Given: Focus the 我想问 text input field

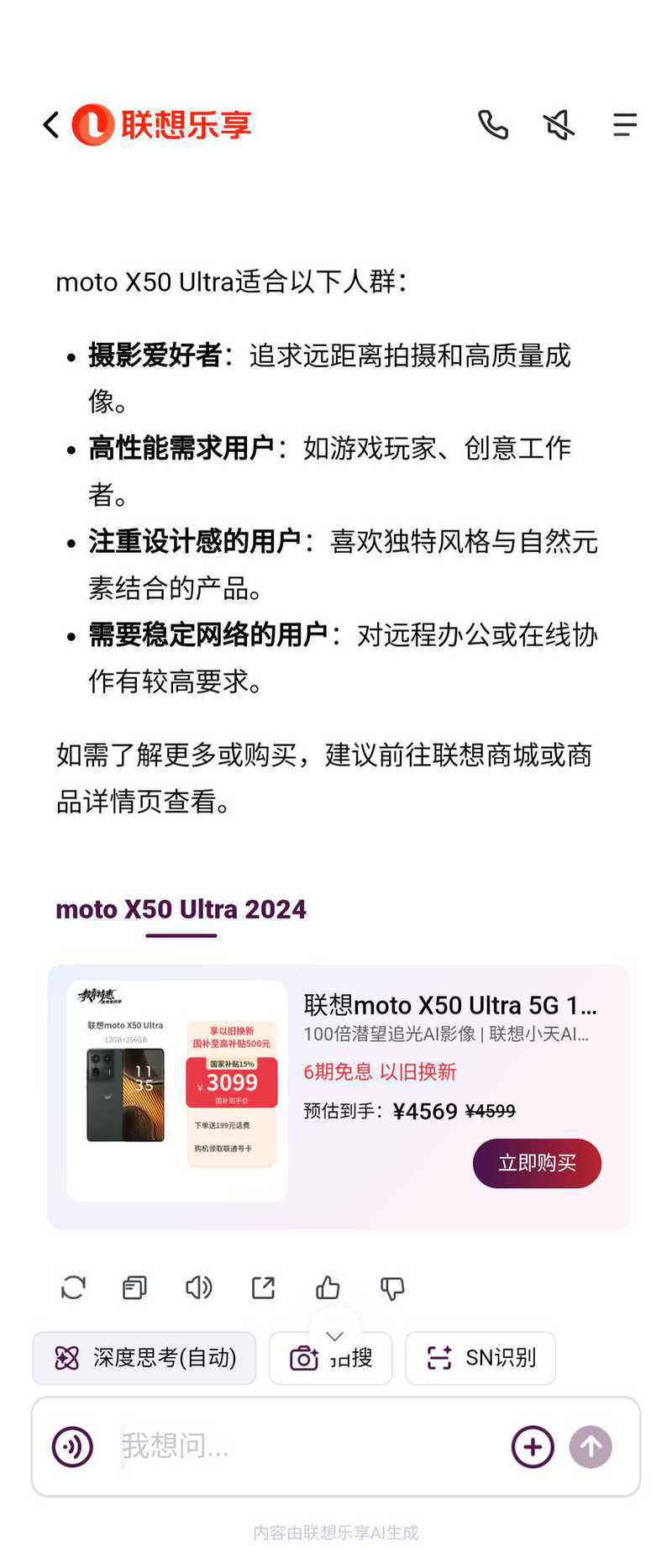Looking at the screenshot, I should click(x=302, y=1447).
